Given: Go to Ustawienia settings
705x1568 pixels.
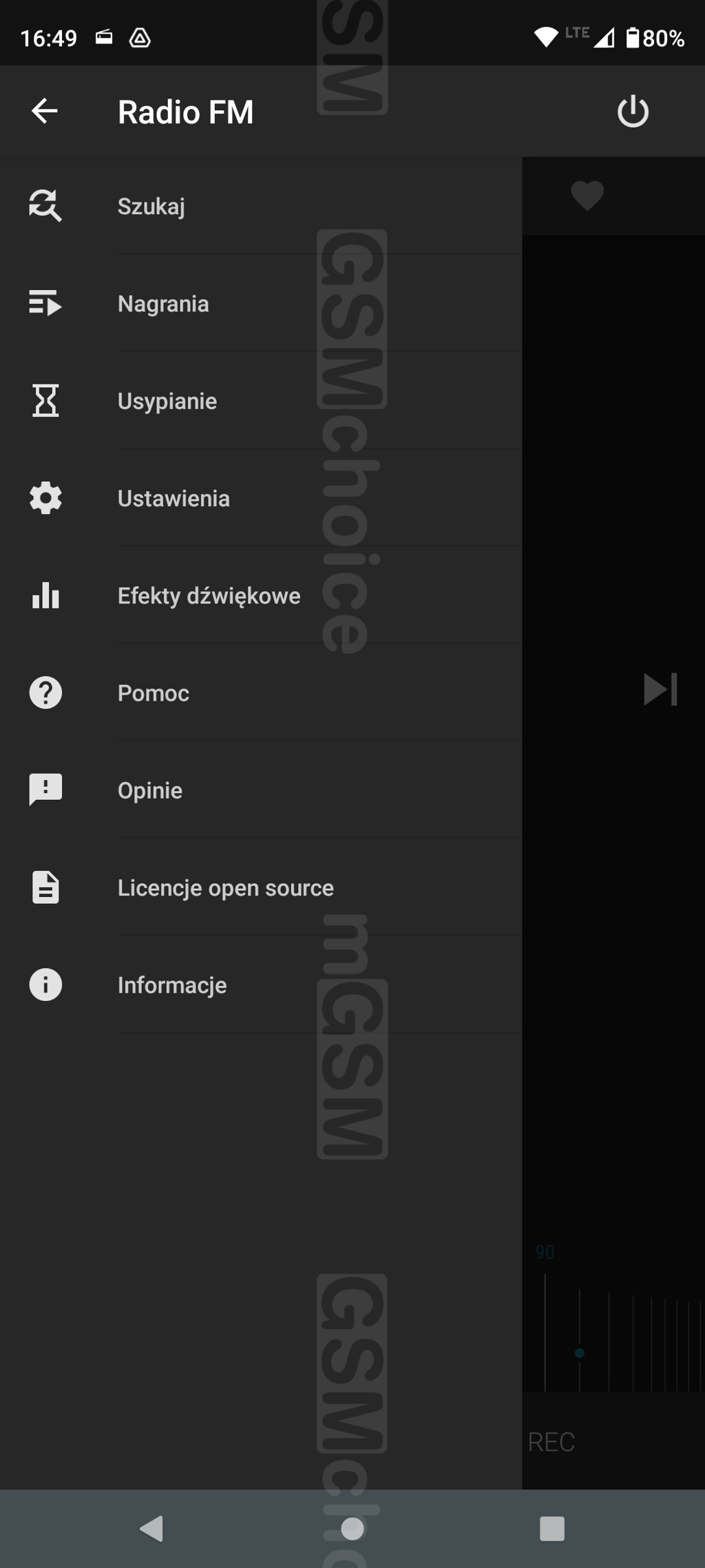Looking at the screenshot, I should coord(173,498).
